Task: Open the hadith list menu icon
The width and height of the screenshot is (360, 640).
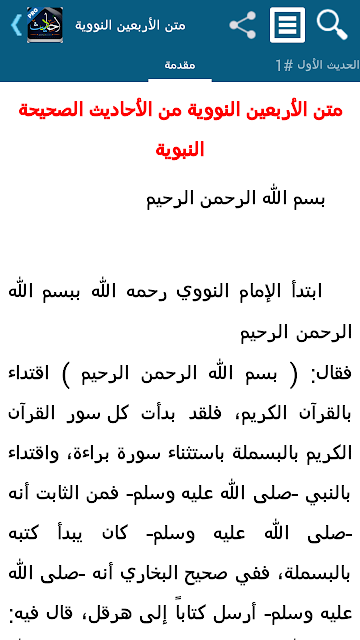Action: tap(287, 25)
